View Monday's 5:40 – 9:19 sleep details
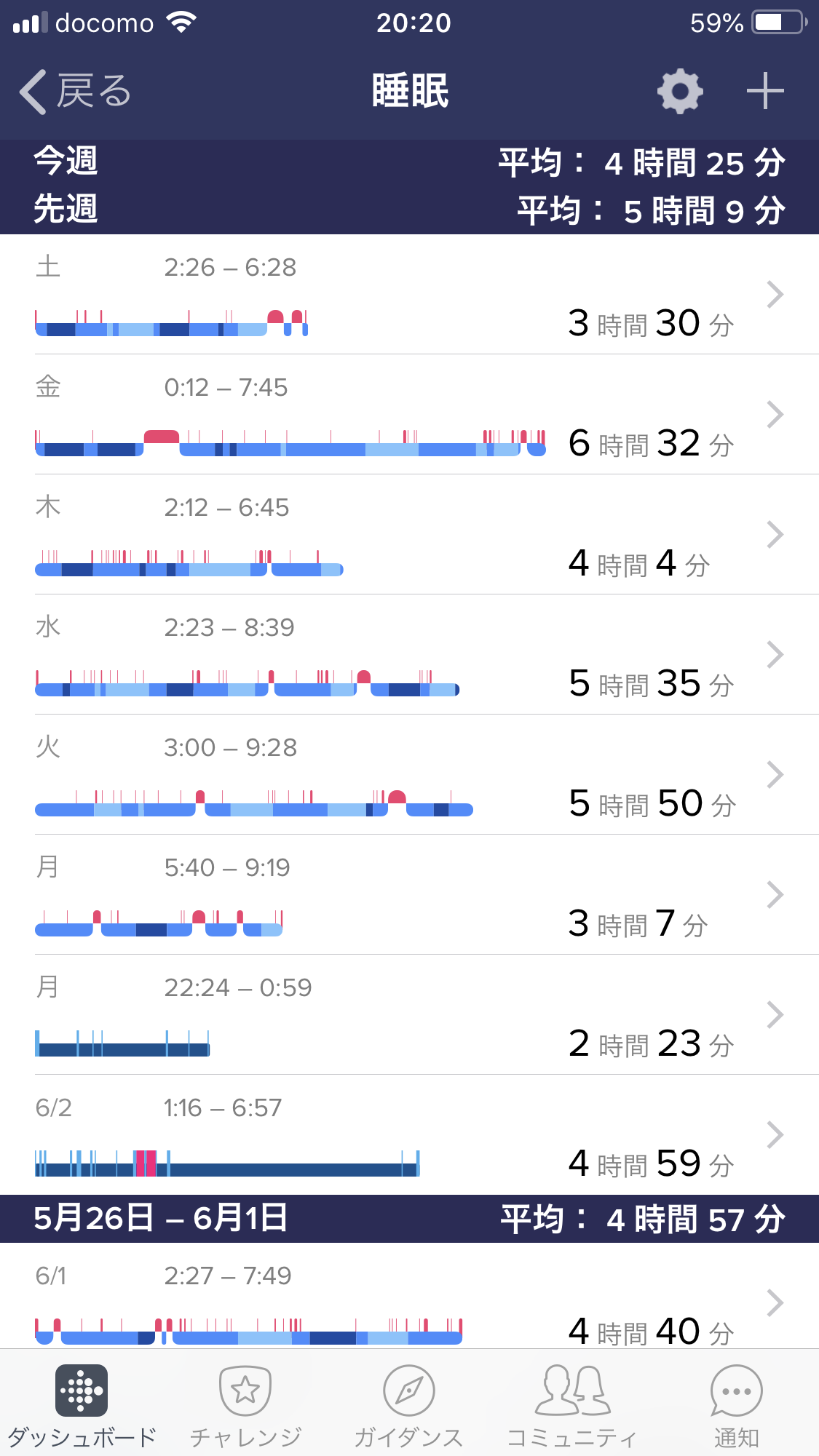819x1456 pixels. pyautogui.click(x=409, y=895)
